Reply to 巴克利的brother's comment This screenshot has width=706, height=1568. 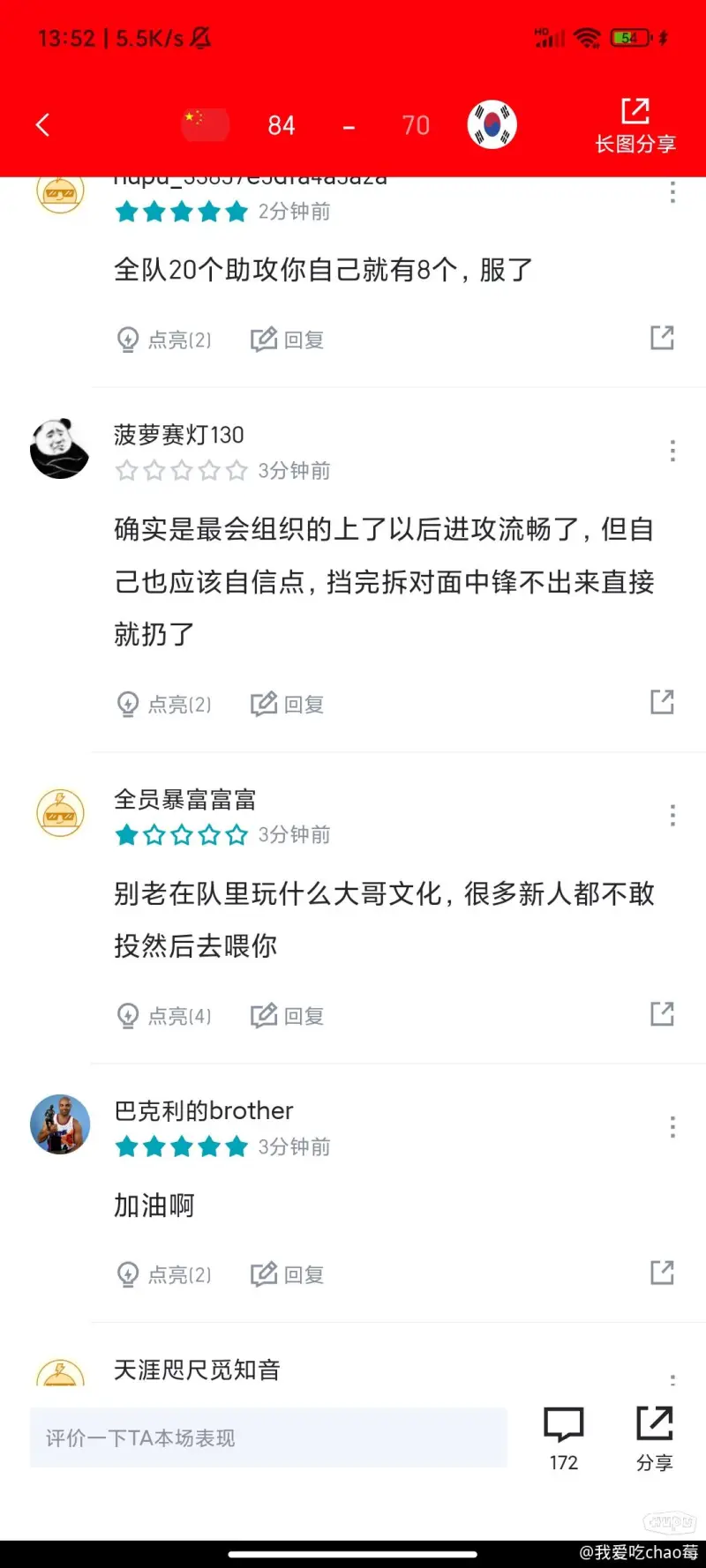click(288, 1274)
